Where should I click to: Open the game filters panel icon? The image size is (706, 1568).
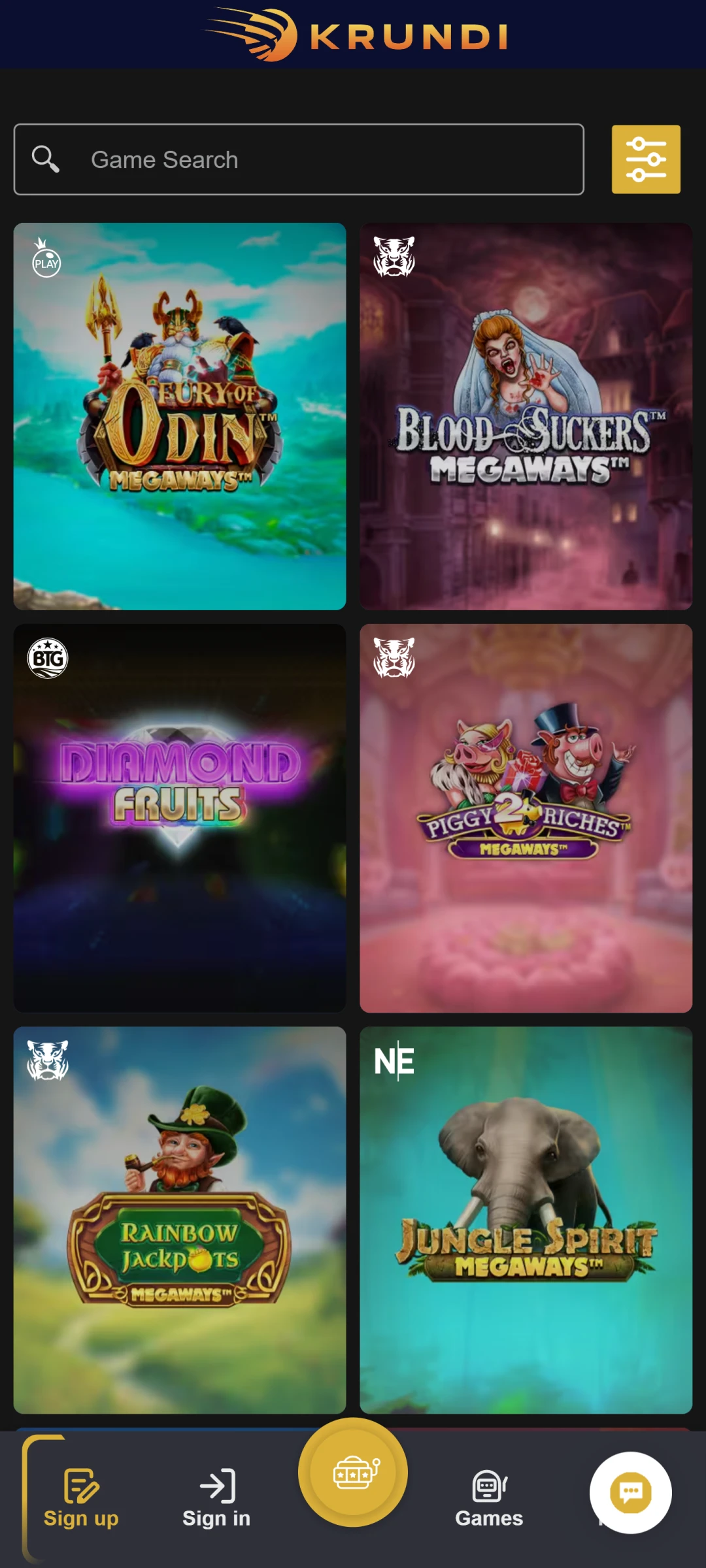coord(646,159)
